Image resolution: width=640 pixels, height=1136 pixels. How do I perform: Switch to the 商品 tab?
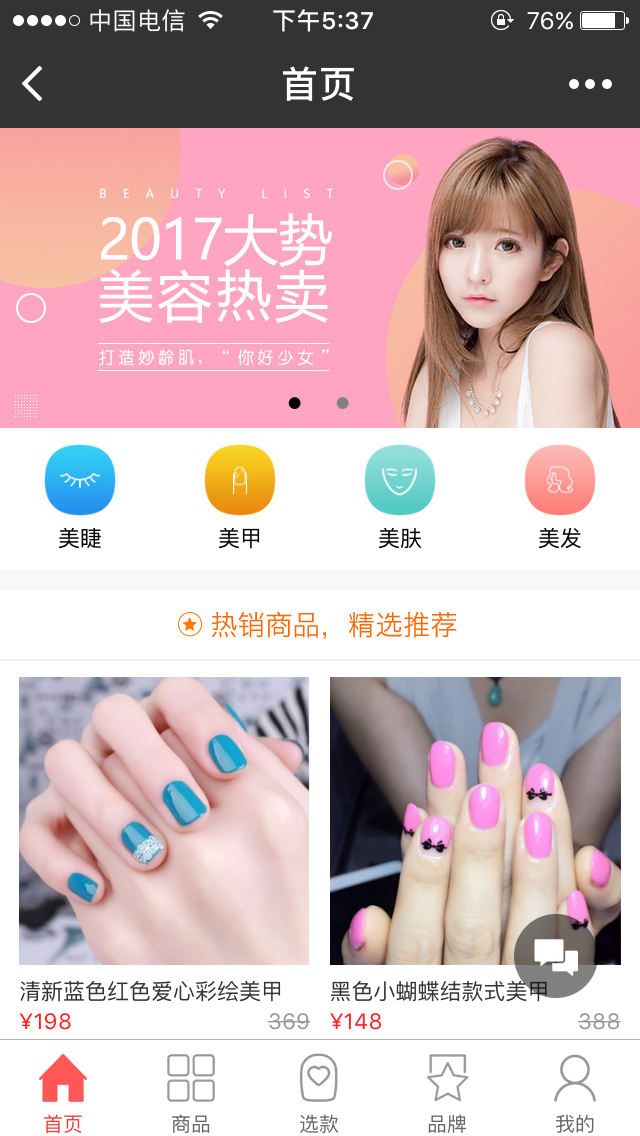(x=191, y=1093)
